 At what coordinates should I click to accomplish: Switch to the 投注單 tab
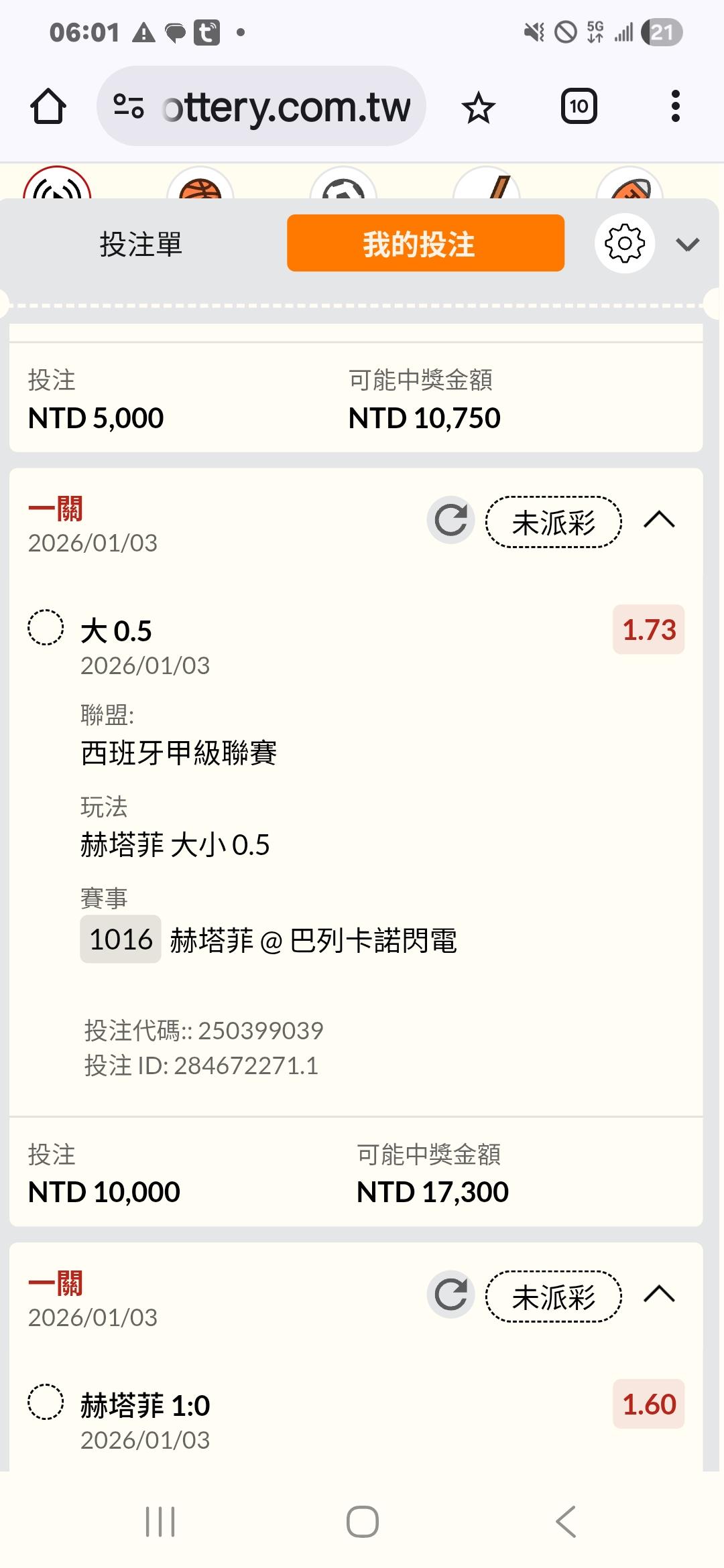(x=141, y=244)
